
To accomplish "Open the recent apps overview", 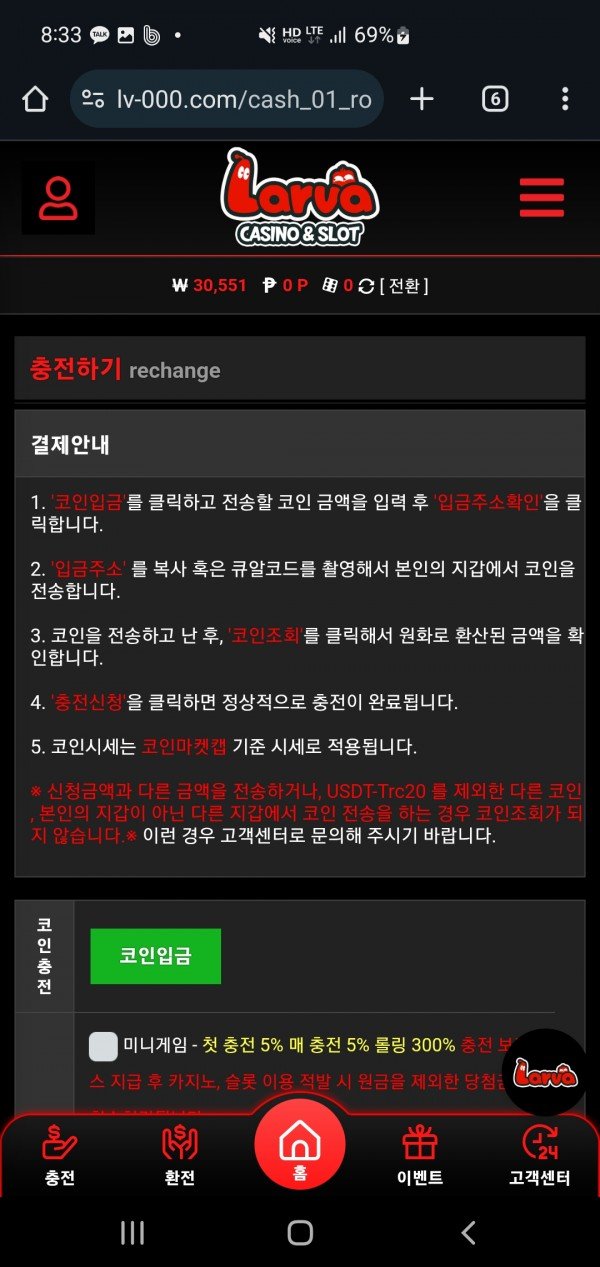I will (x=132, y=1233).
